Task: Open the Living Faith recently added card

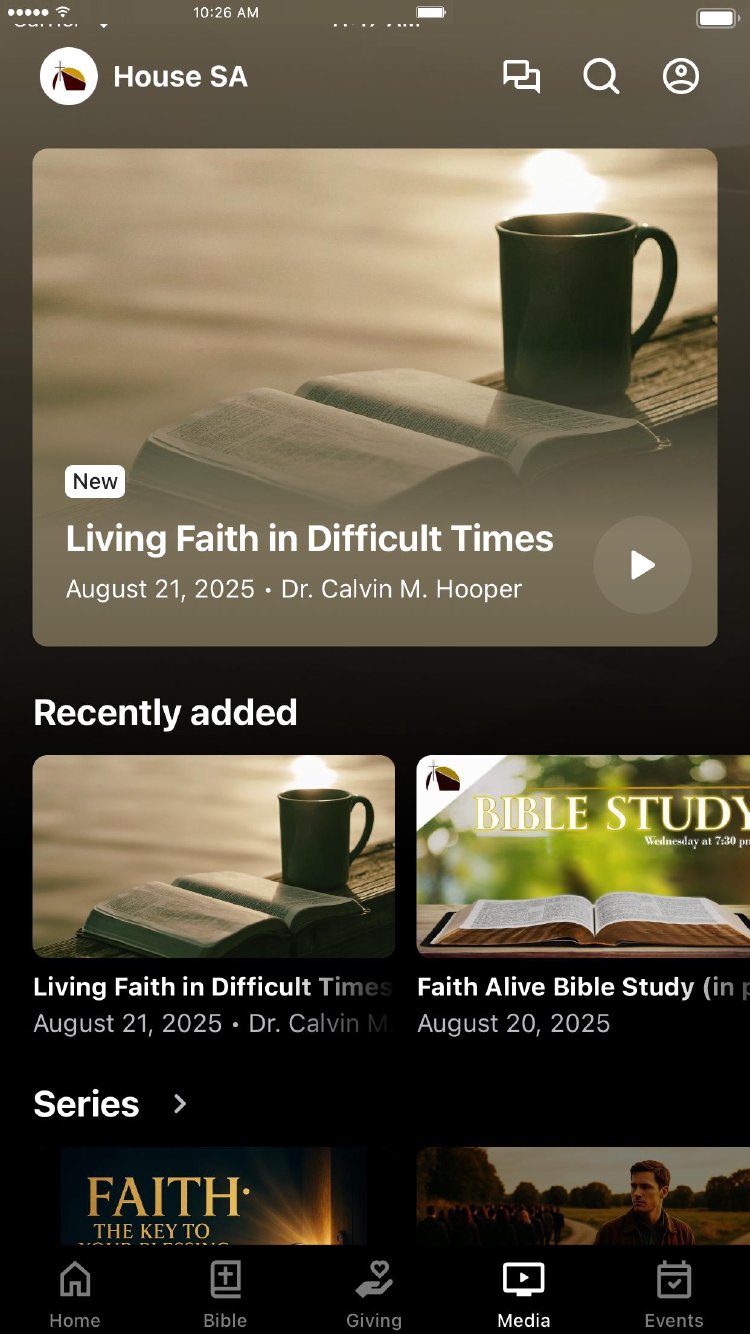Action: (214, 856)
